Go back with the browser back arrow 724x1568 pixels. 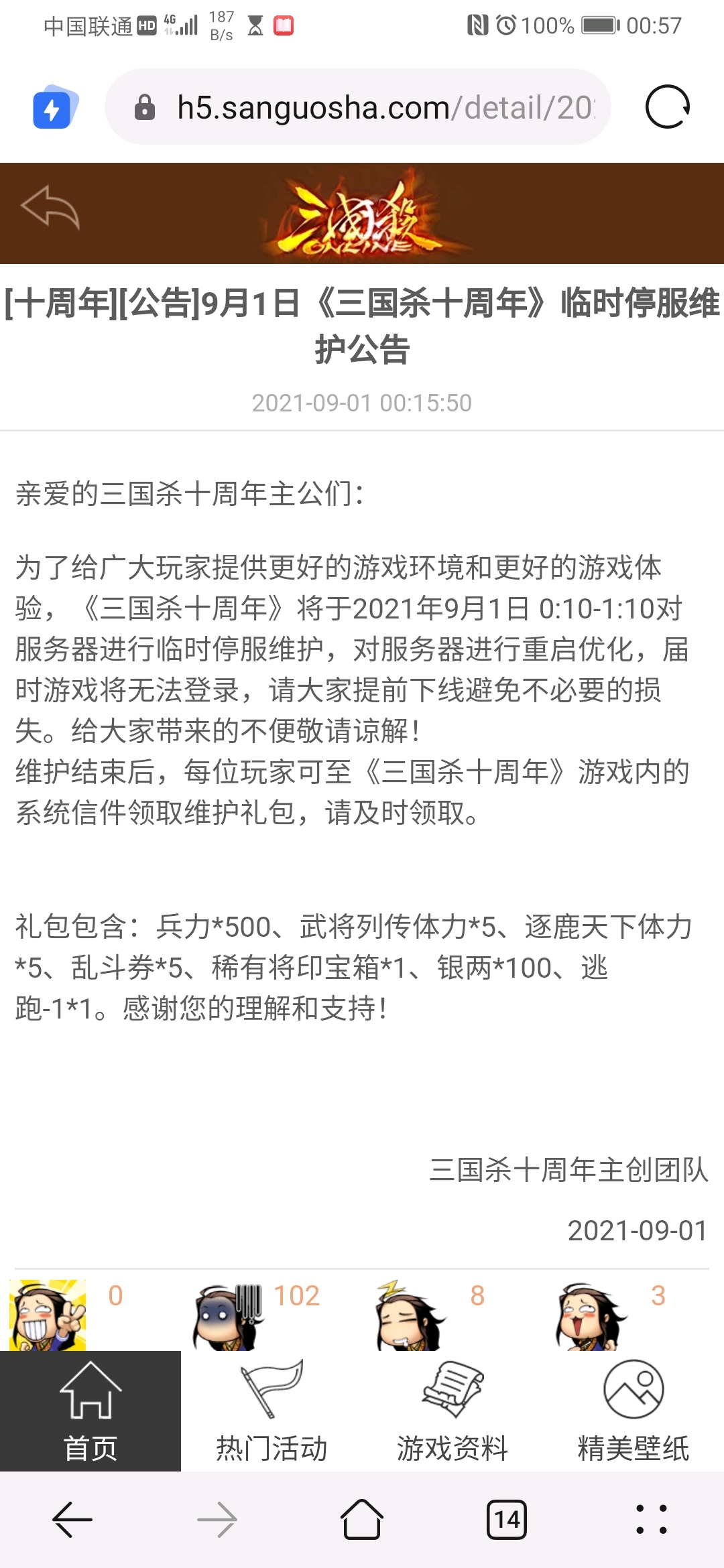pyautogui.click(x=72, y=1520)
